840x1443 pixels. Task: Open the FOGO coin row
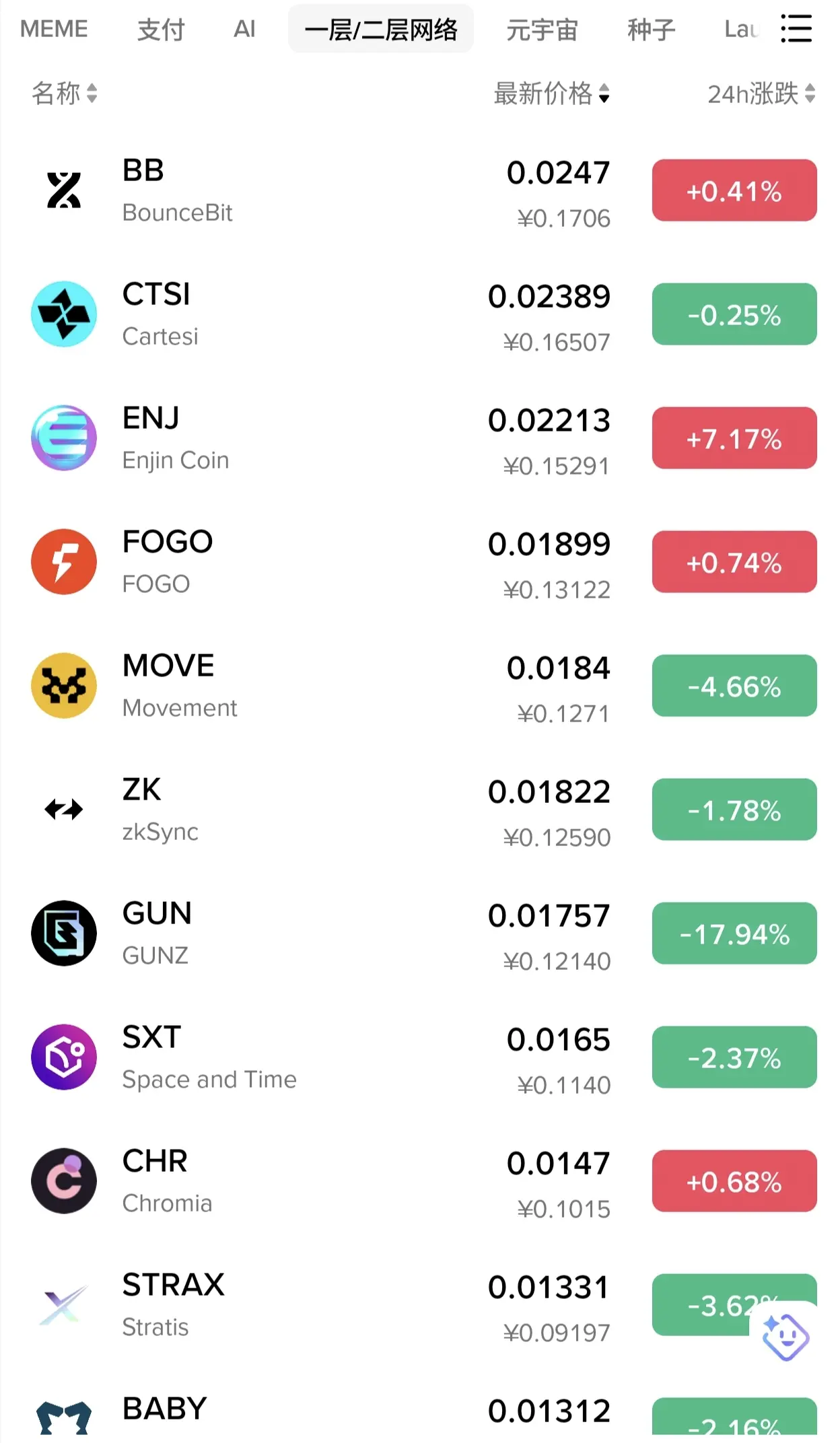420,562
